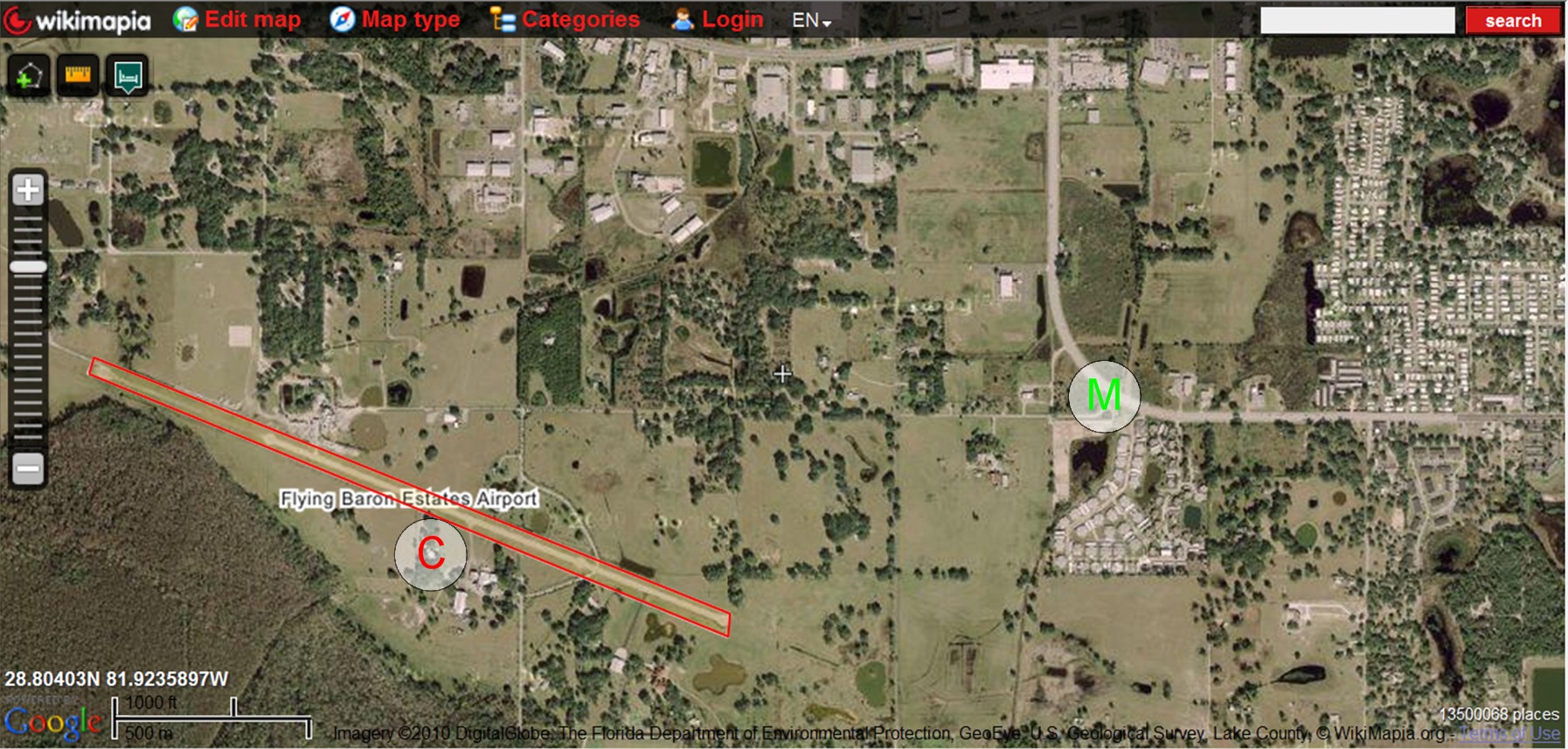Expand the EN language dropdown
This screenshot has height=749, width=1568.
(811, 20)
